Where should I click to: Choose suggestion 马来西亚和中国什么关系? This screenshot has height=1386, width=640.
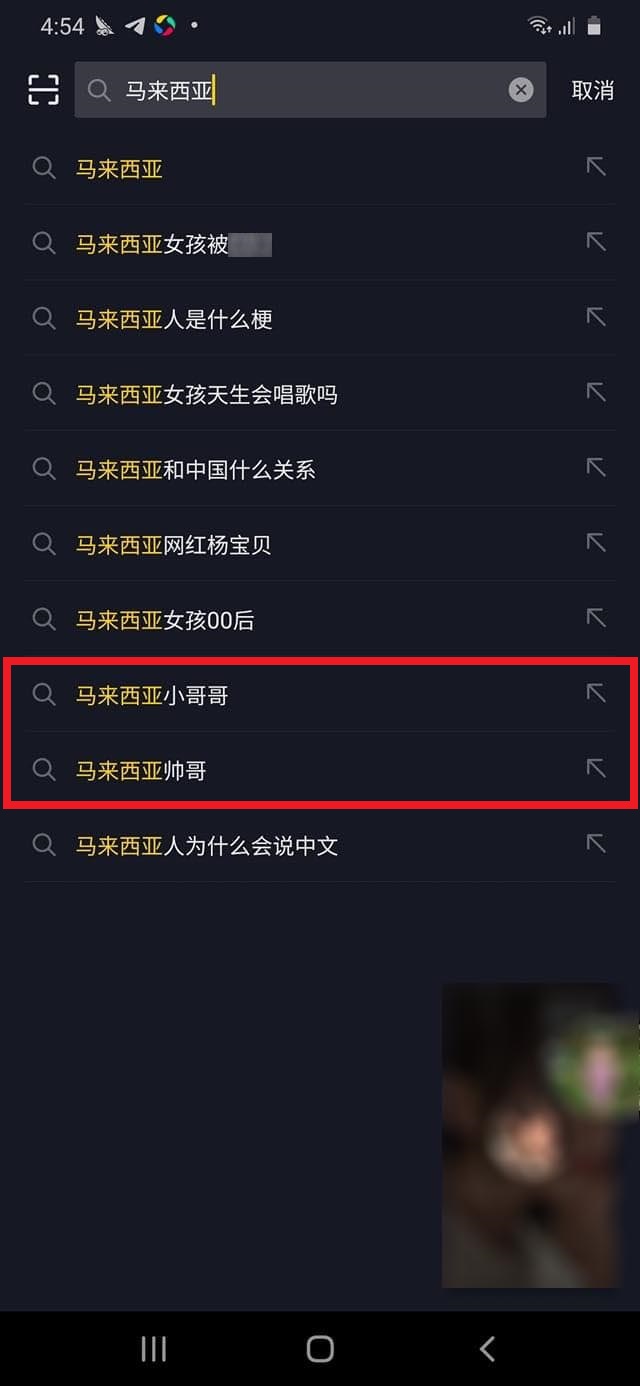196,469
